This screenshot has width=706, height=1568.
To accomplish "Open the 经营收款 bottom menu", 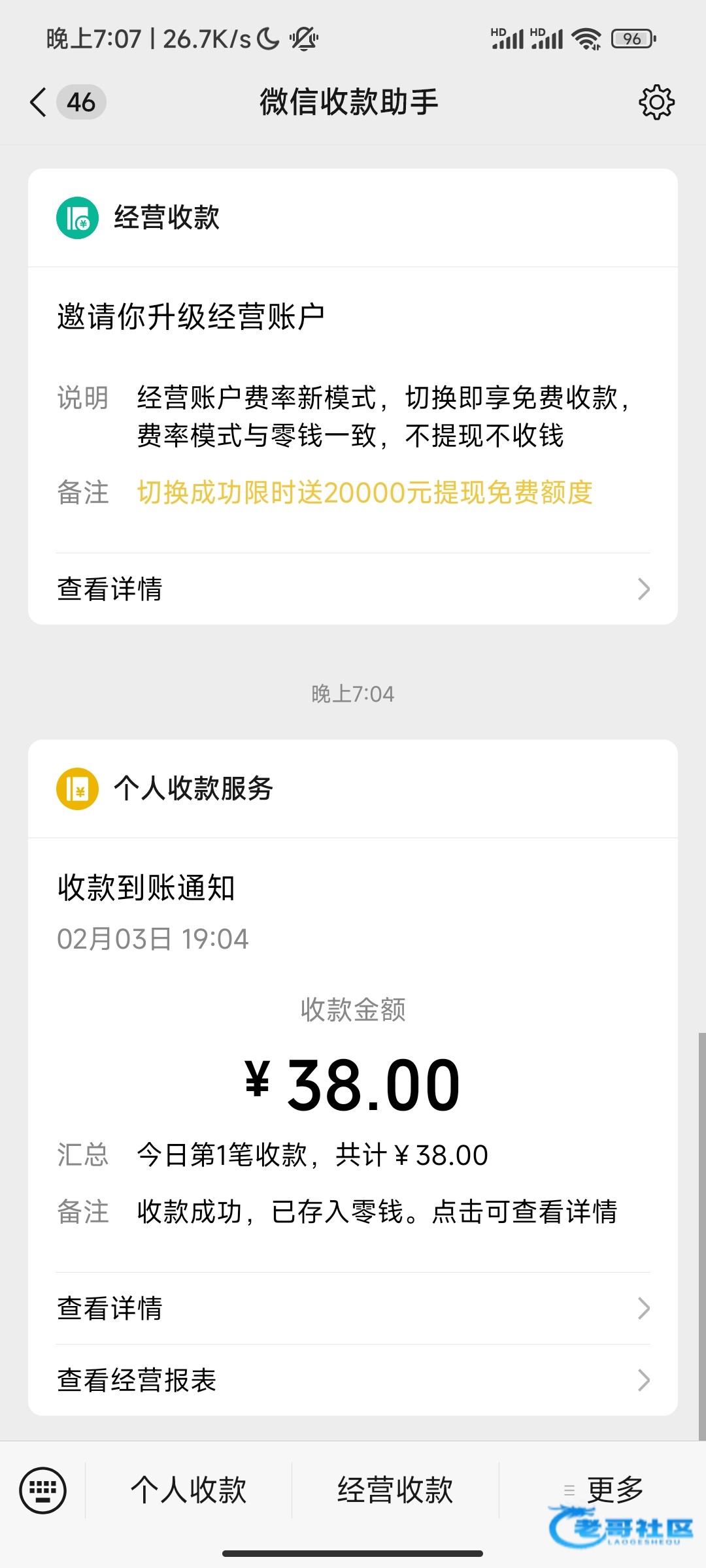I will pyautogui.click(x=395, y=1490).
